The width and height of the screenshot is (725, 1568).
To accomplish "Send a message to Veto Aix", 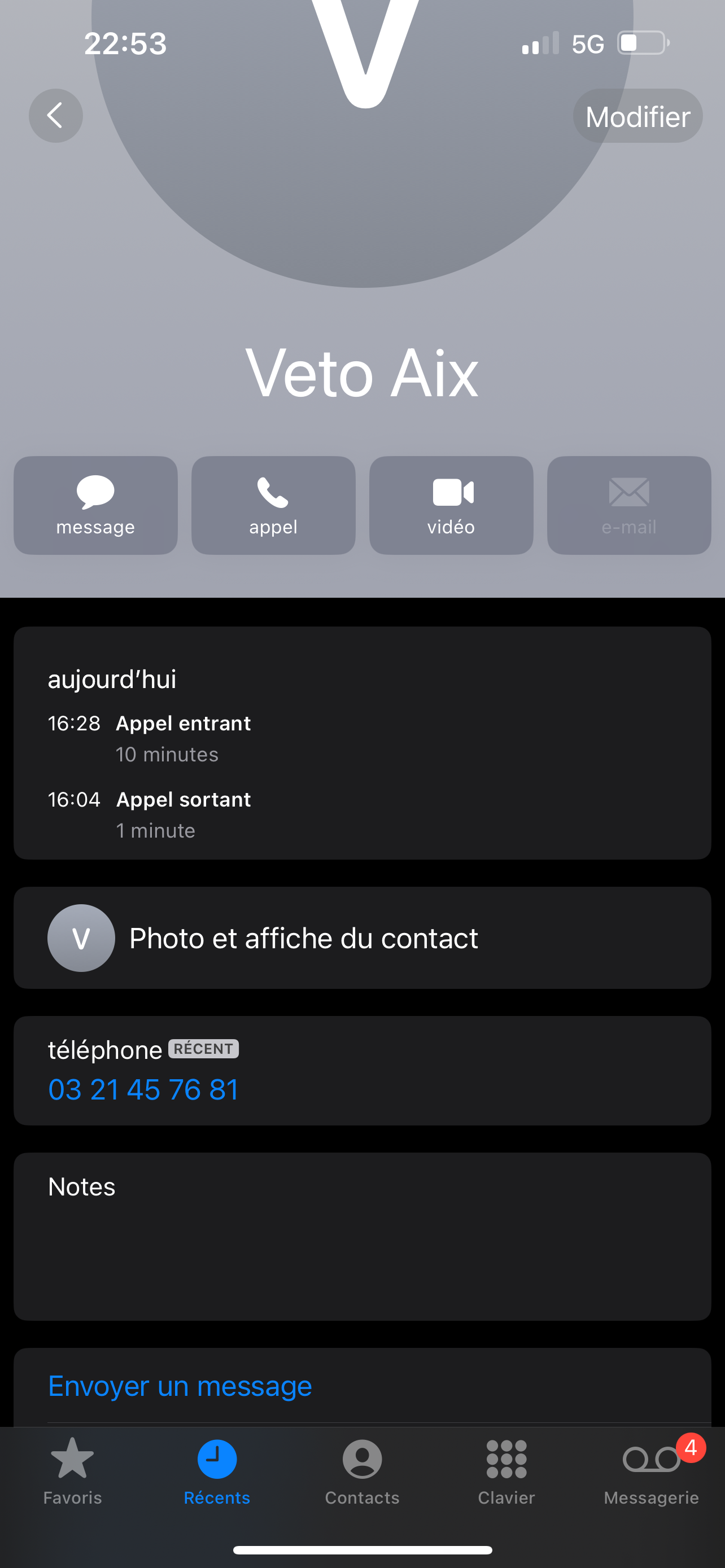I will click(x=95, y=505).
